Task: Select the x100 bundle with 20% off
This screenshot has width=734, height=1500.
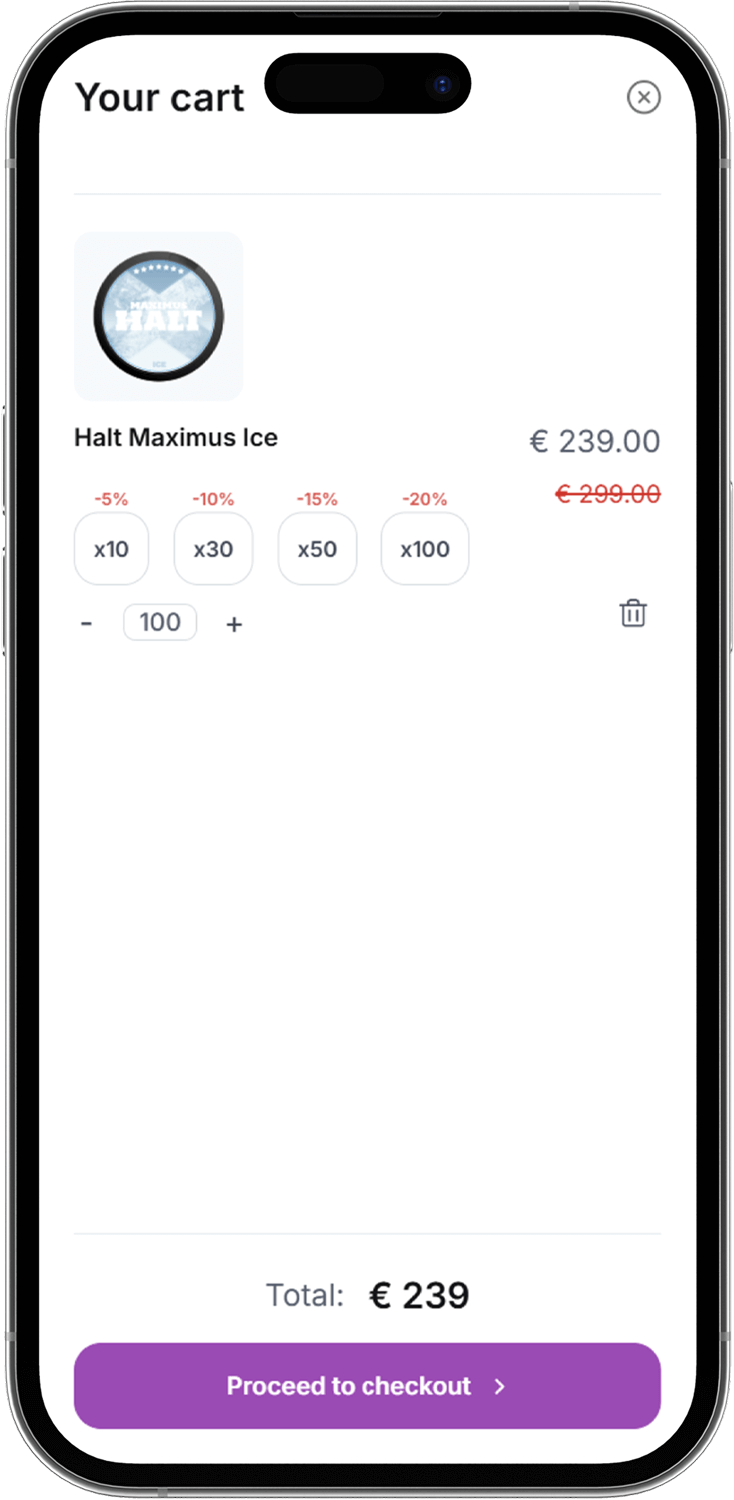Action: 425,548
